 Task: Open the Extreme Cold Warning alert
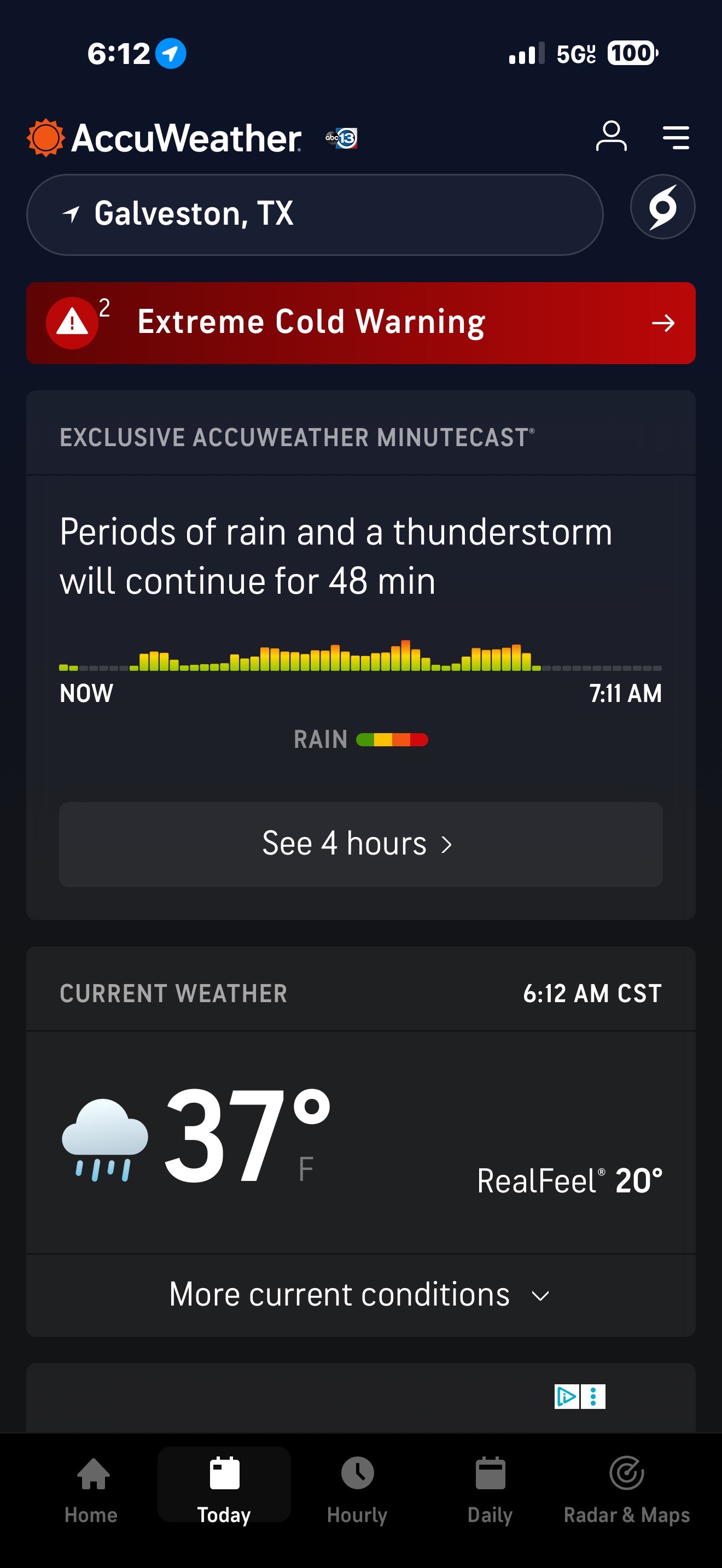point(360,323)
